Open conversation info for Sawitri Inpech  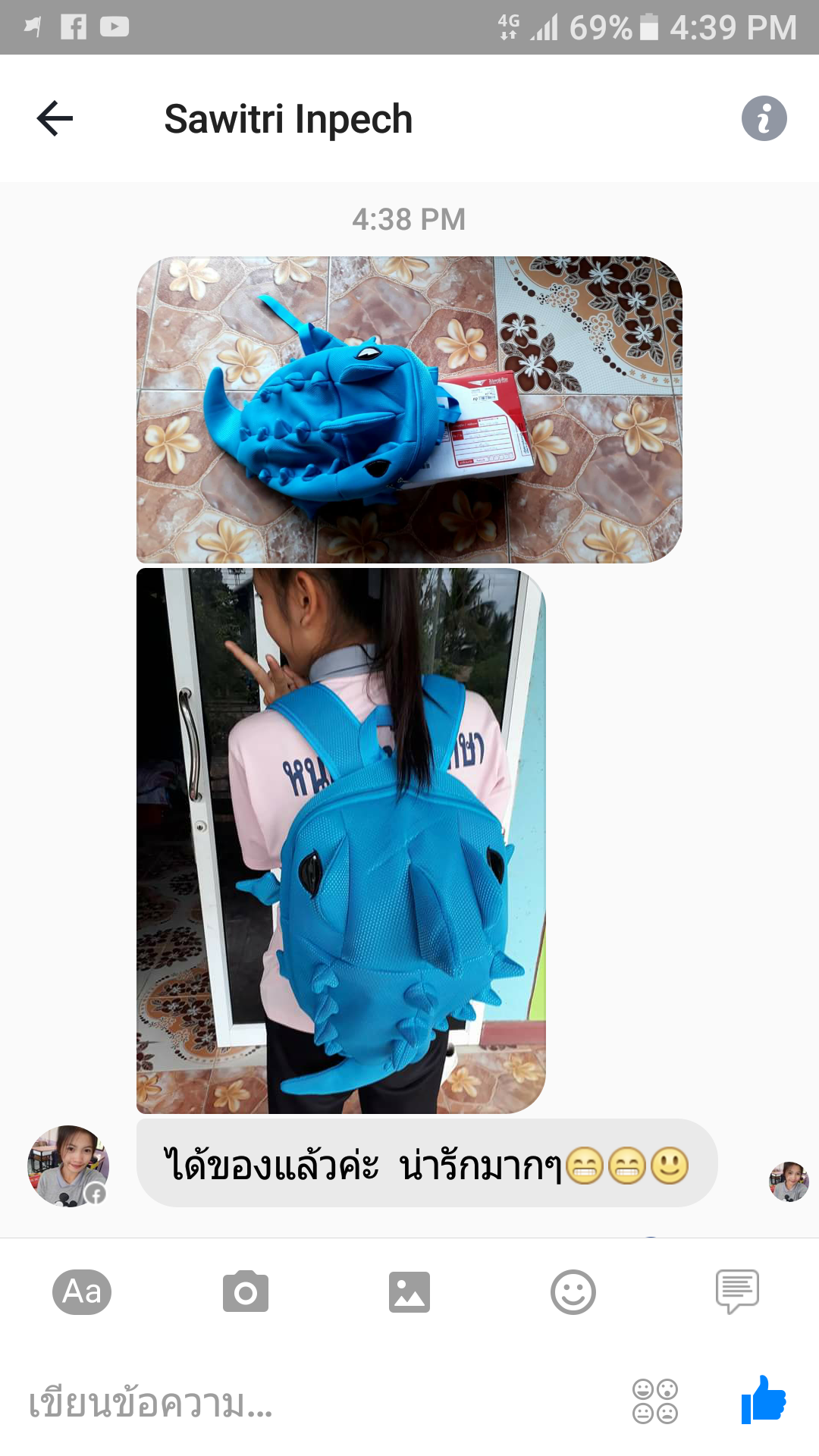764,118
